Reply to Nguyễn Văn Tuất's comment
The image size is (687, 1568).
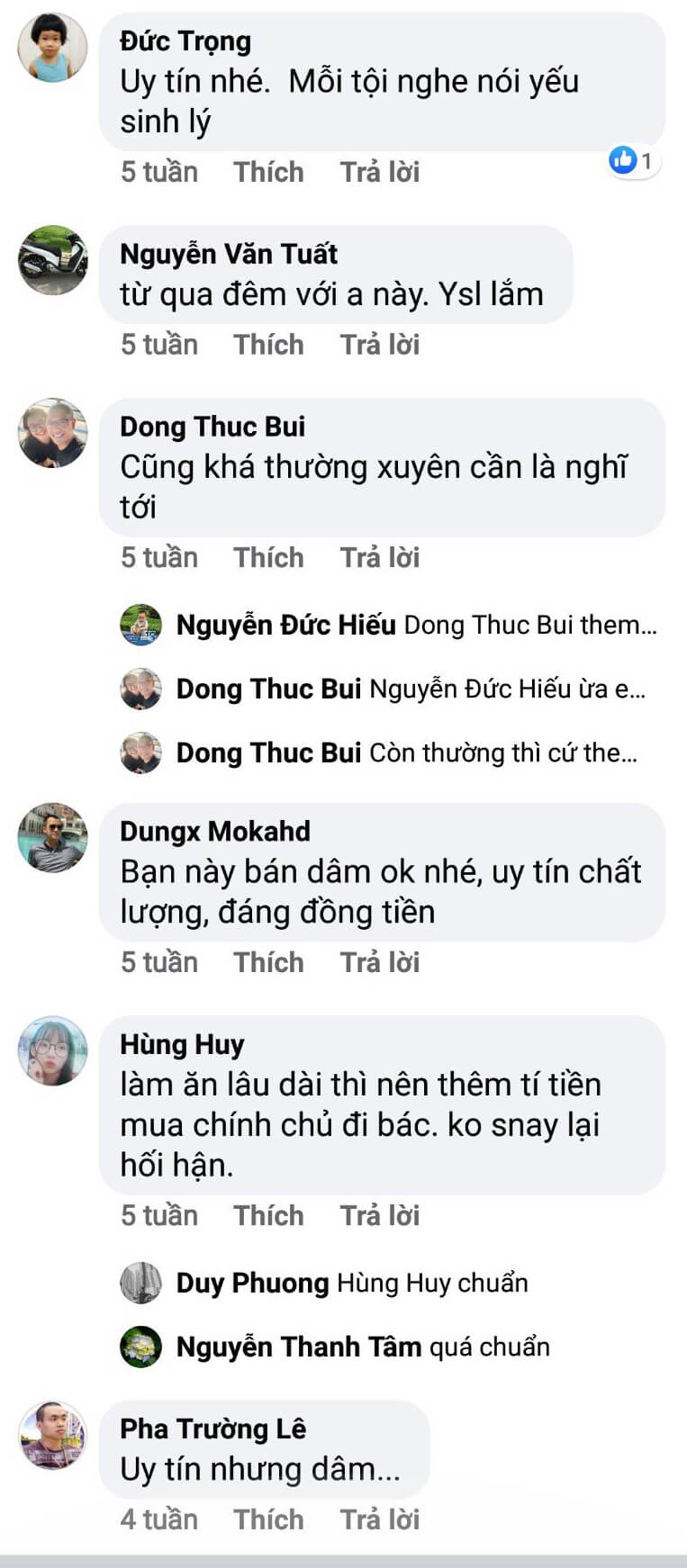[379, 345]
